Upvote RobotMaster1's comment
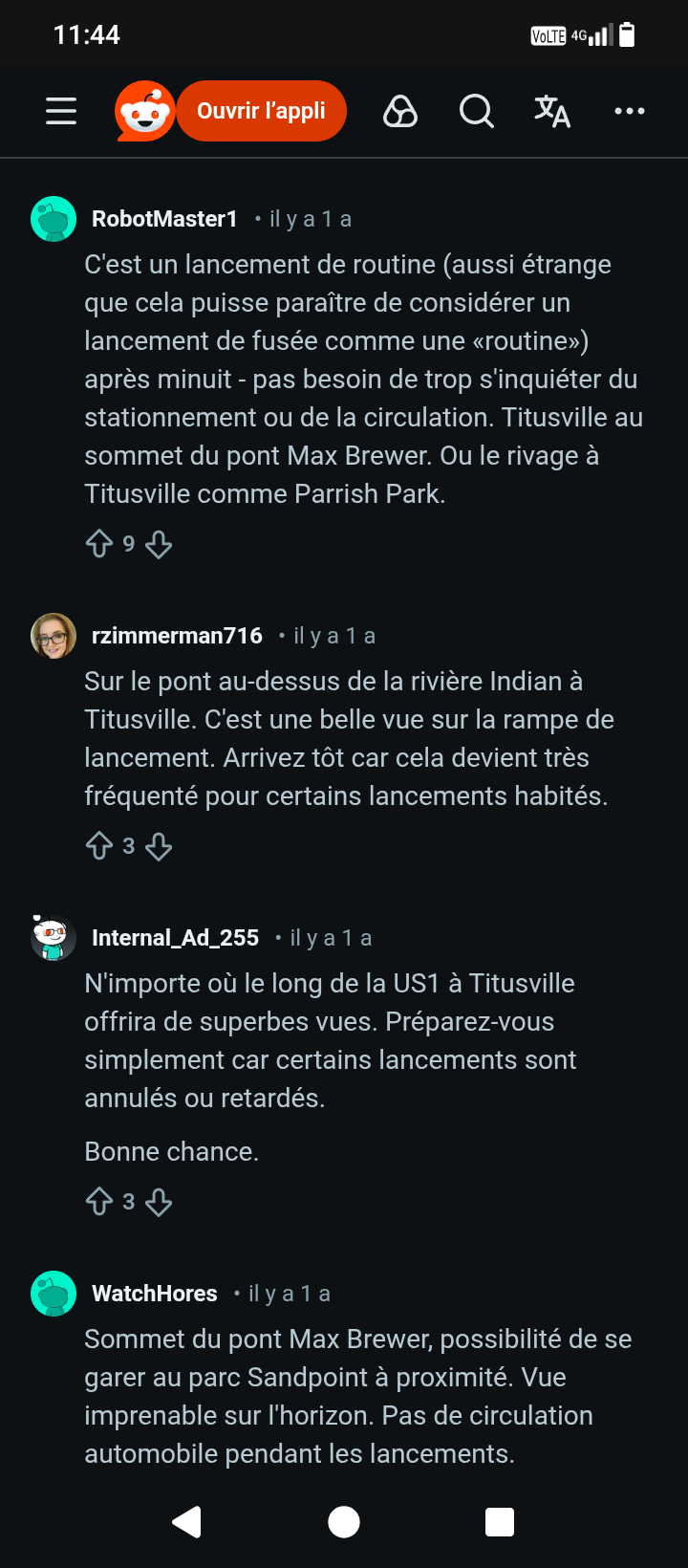The height and width of the screenshot is (1568, 688). pos(99,544)
